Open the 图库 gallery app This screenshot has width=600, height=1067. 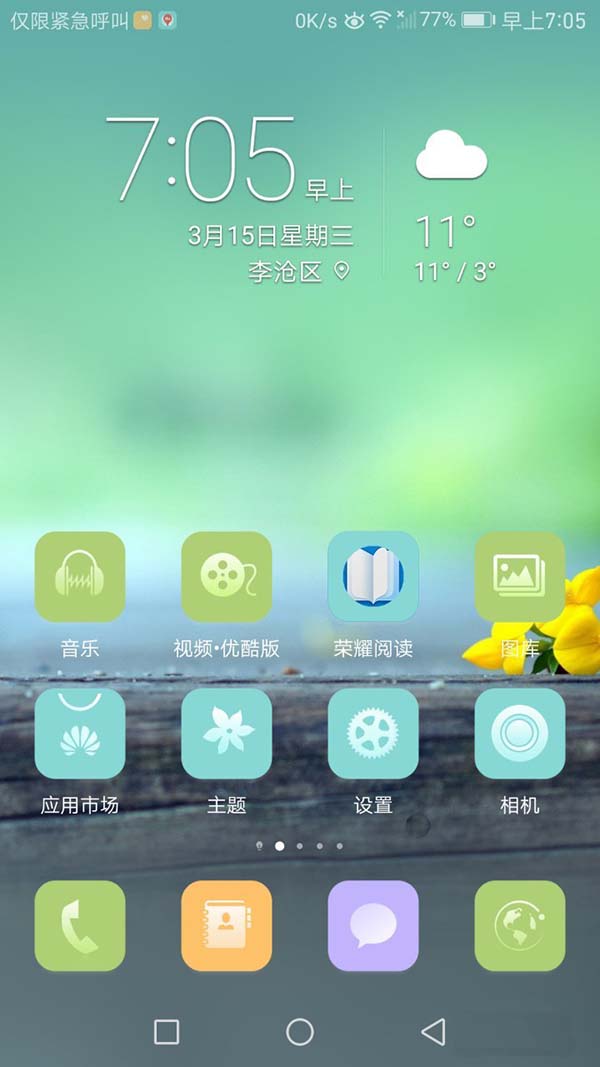[x=520, y=577]
